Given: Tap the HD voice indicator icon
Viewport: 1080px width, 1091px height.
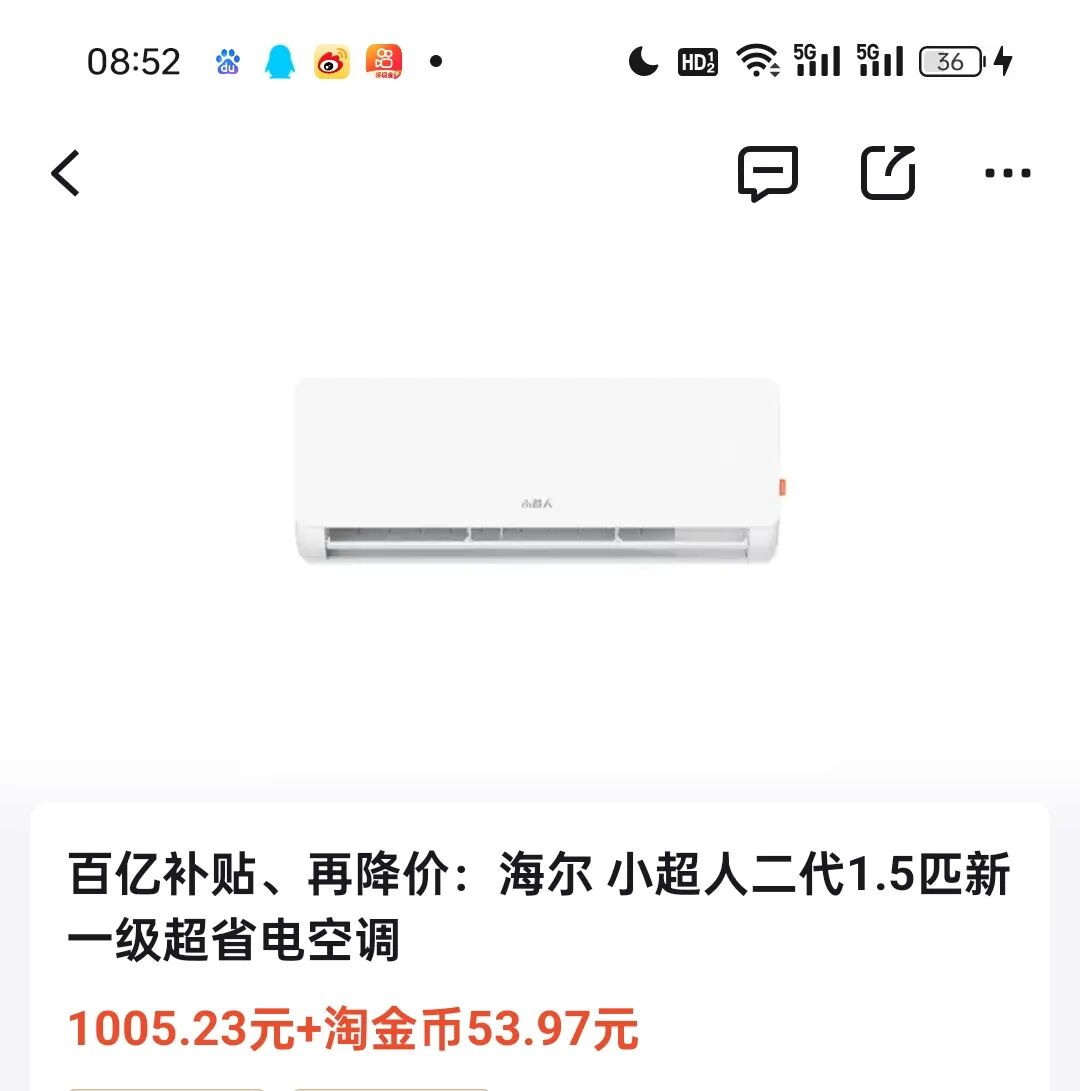Looking at the screenshot, I should coord(697,62).
